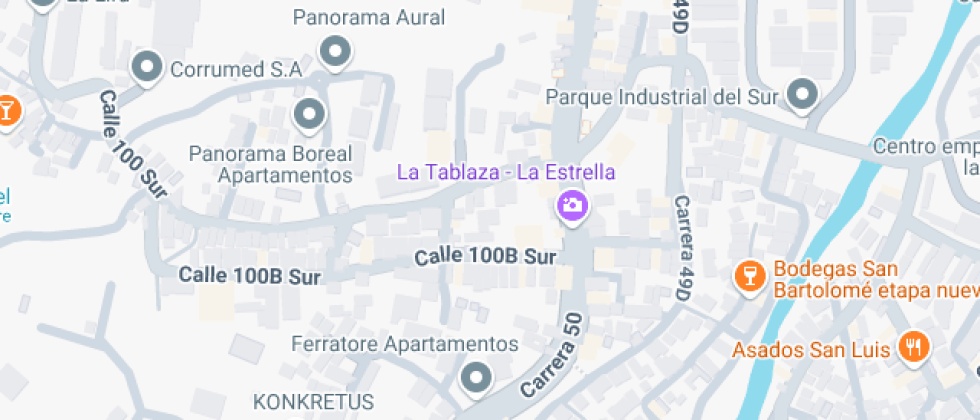Select the Ferratore Apartamentos pin
The height and width of the screenshot is (420, 980).
coord(476,378)
